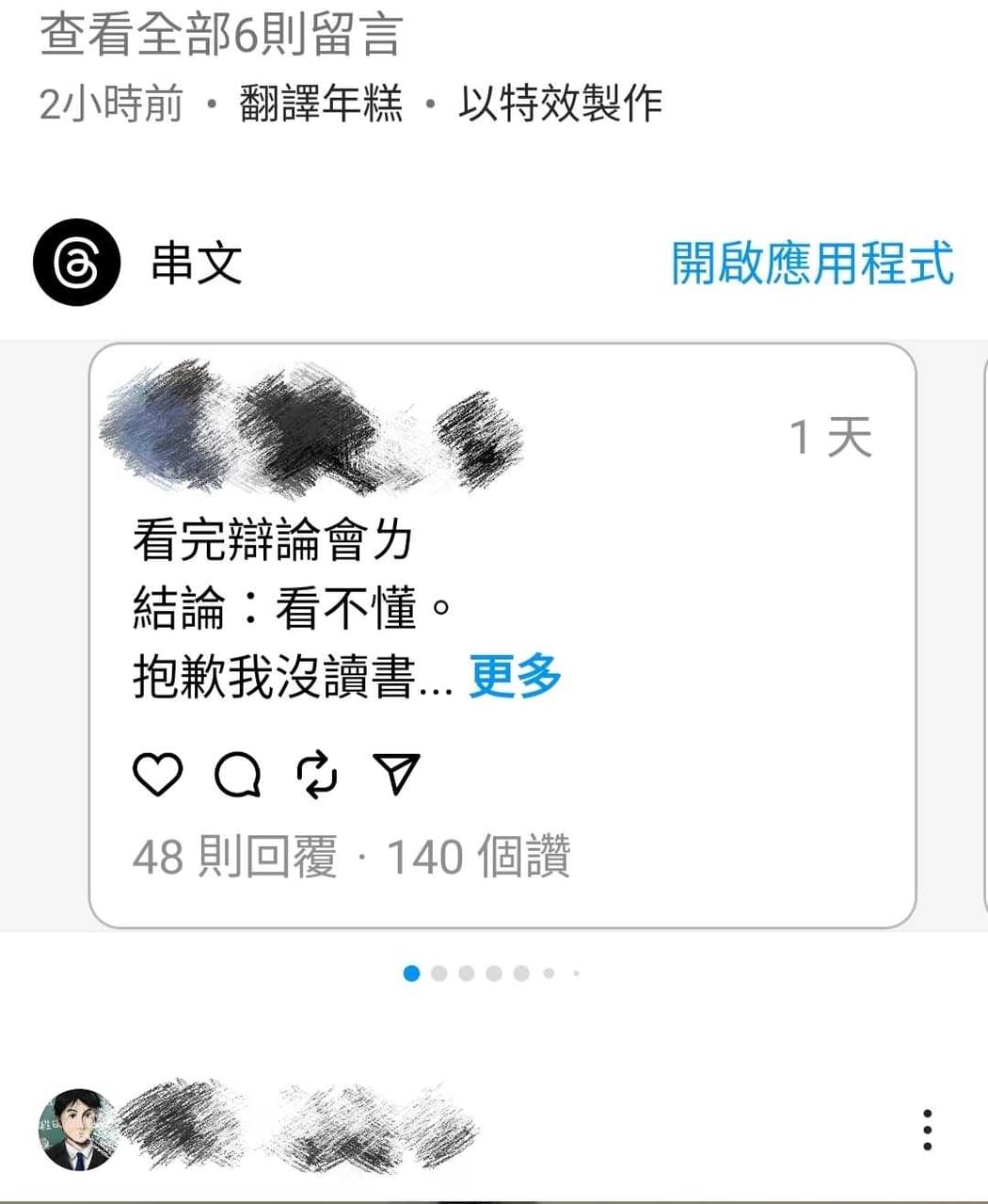This screenshot has height=1204, width=988.
Task: Click the share paper-plane icon
Action: click(396, 774)
